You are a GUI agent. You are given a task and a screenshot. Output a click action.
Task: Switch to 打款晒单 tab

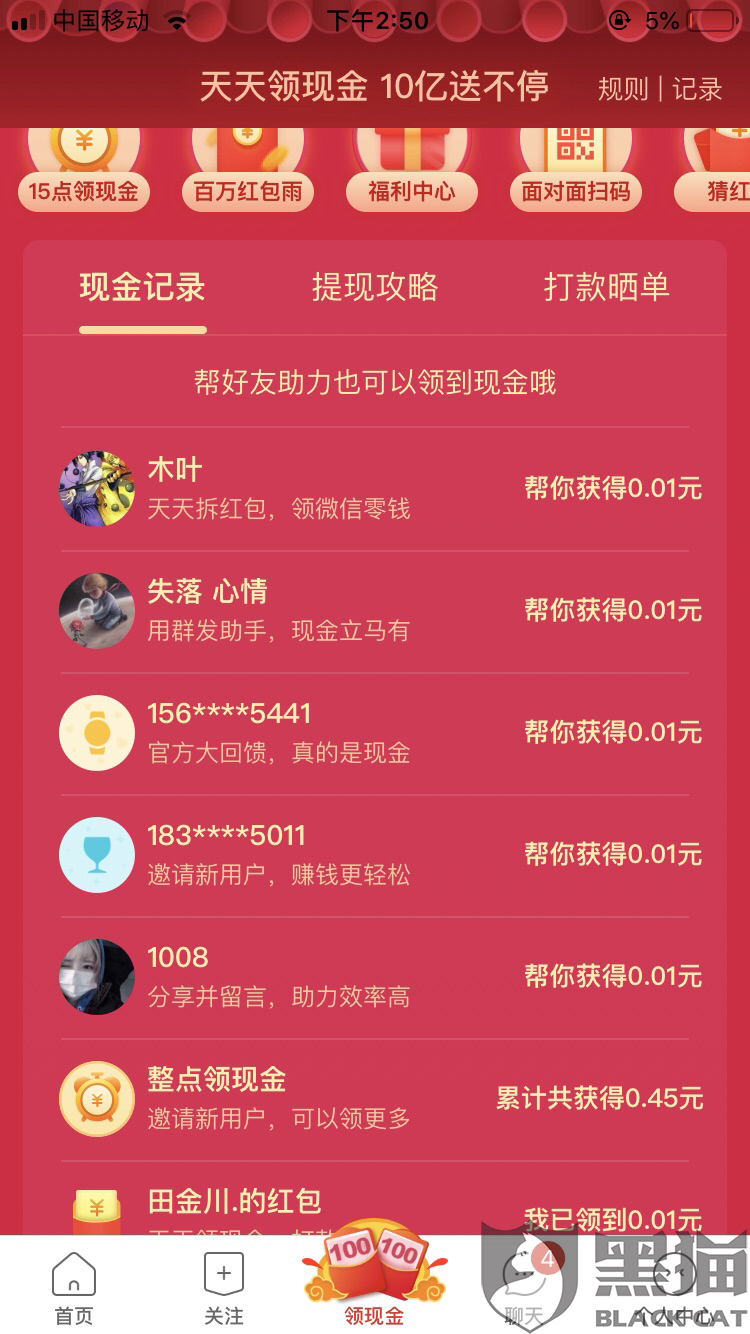[606, 288]
